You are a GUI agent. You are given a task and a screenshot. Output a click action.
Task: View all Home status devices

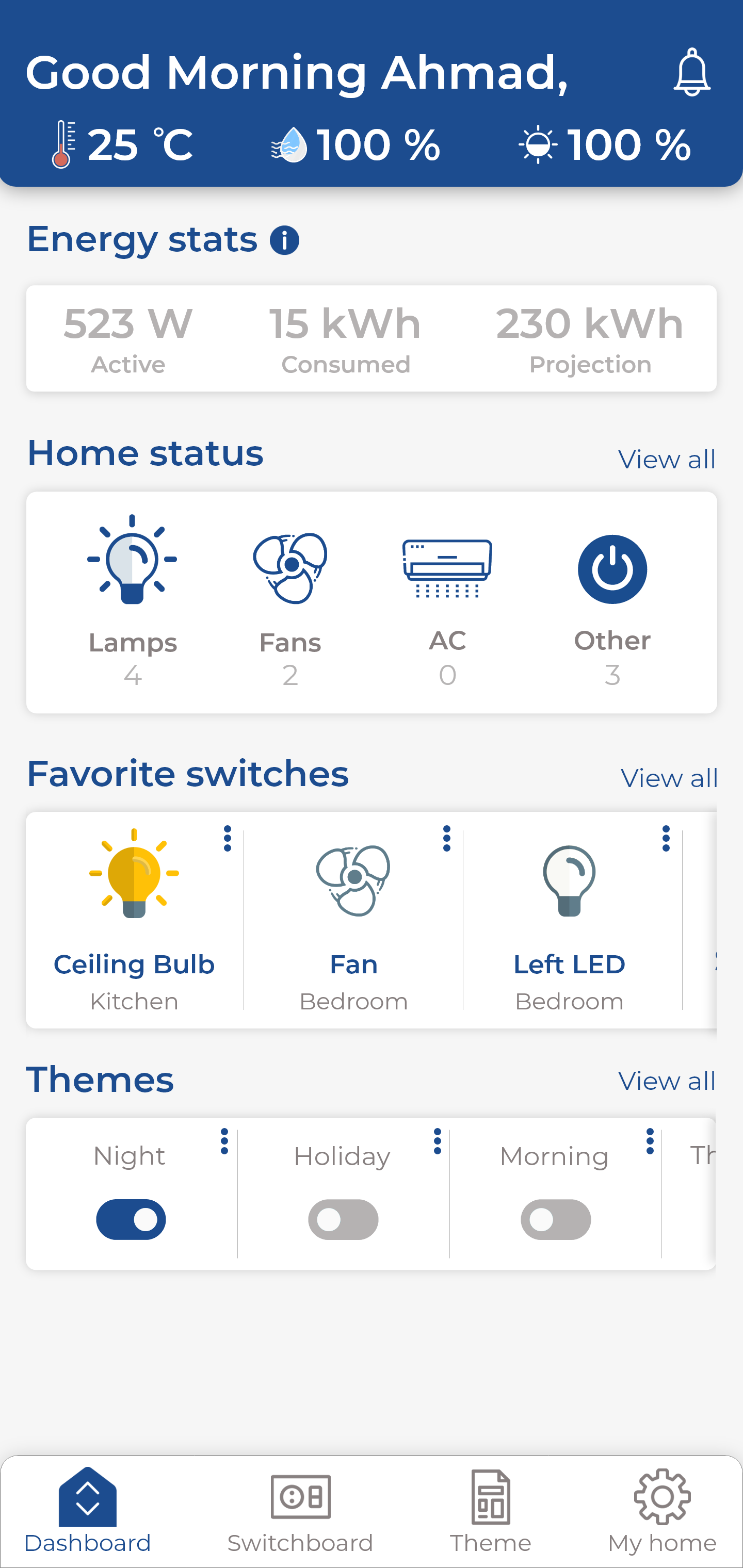(666, 460)
